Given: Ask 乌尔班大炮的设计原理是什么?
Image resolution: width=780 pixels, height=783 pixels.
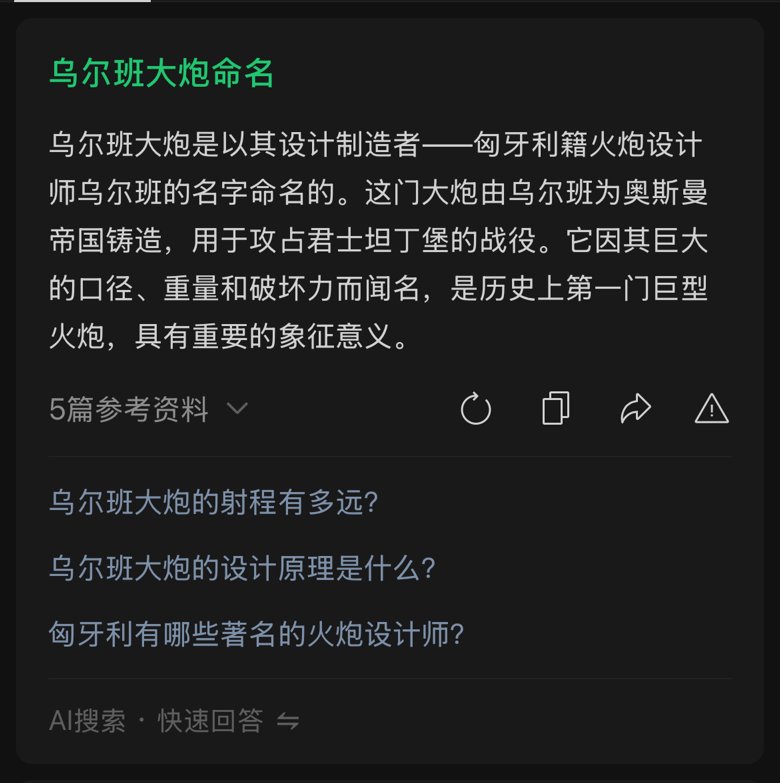Looking at the screenshot, I should 242,568.
